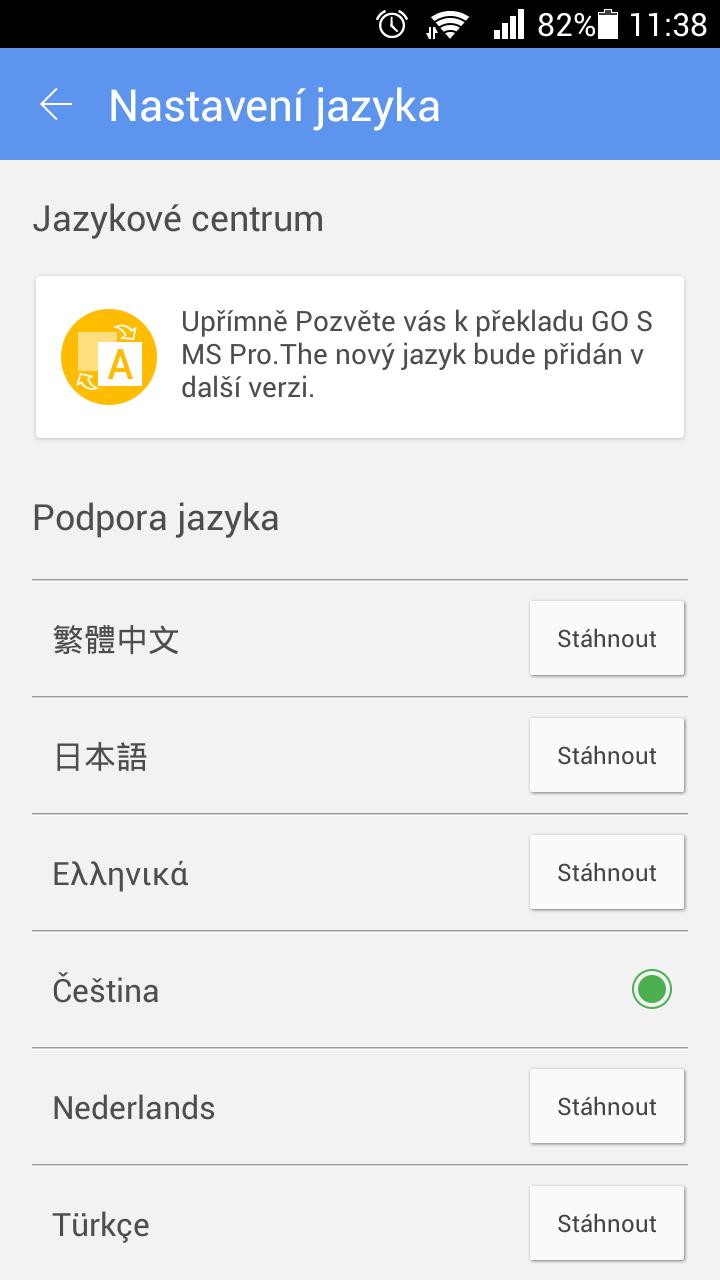Tap the Podpora jazyka section header
This screenshot has height=1280, width=720.
click(156, 517)
